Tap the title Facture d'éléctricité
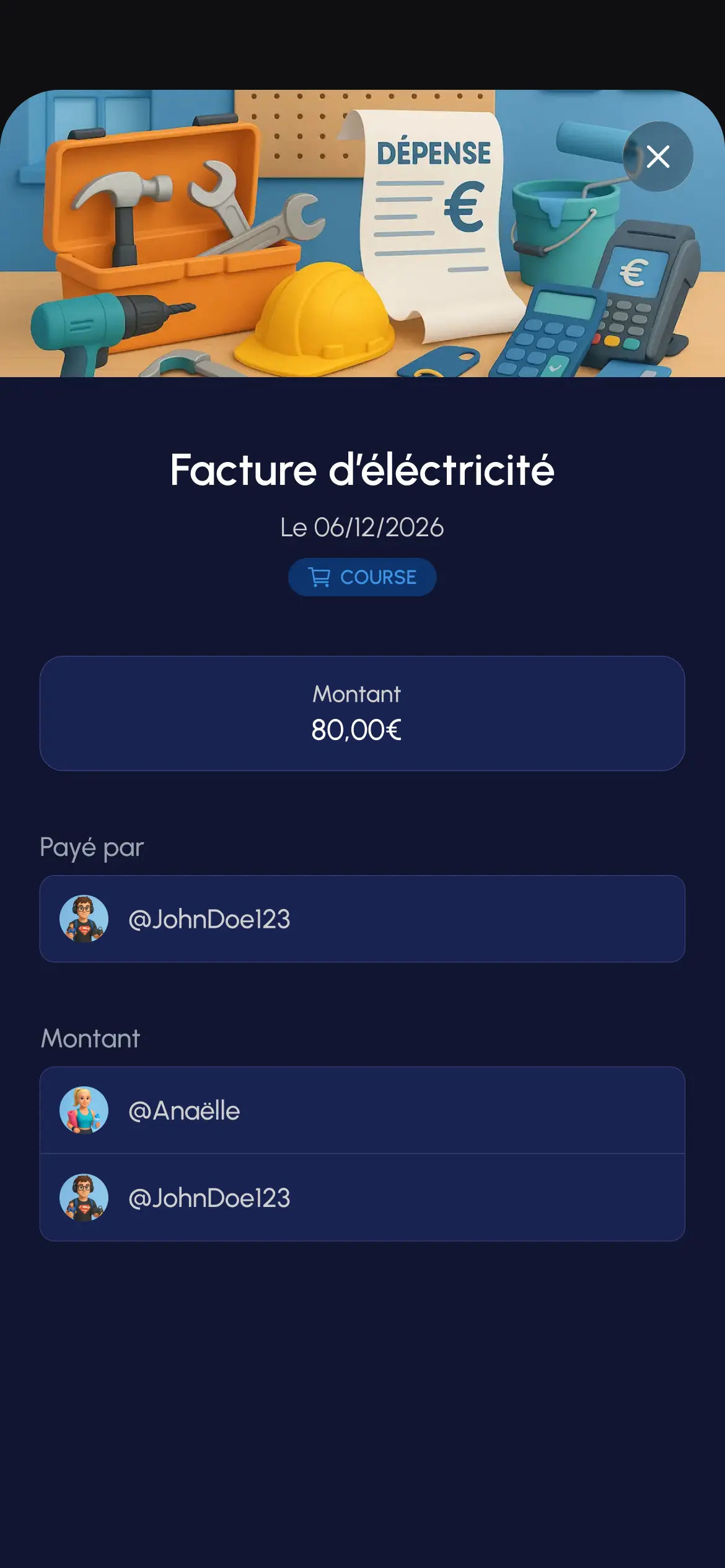This screenshot has width=725, height=1568. [362, 471]
